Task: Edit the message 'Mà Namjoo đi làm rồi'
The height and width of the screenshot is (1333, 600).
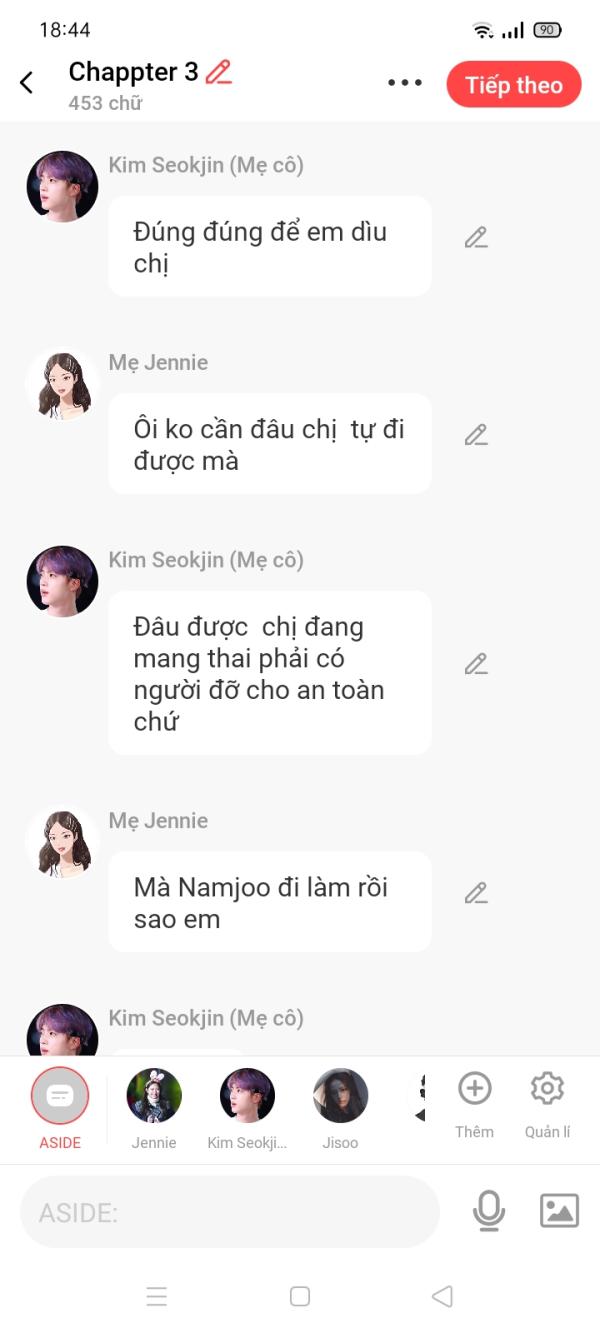Action: pyautogui.click(x=476, y=893)
